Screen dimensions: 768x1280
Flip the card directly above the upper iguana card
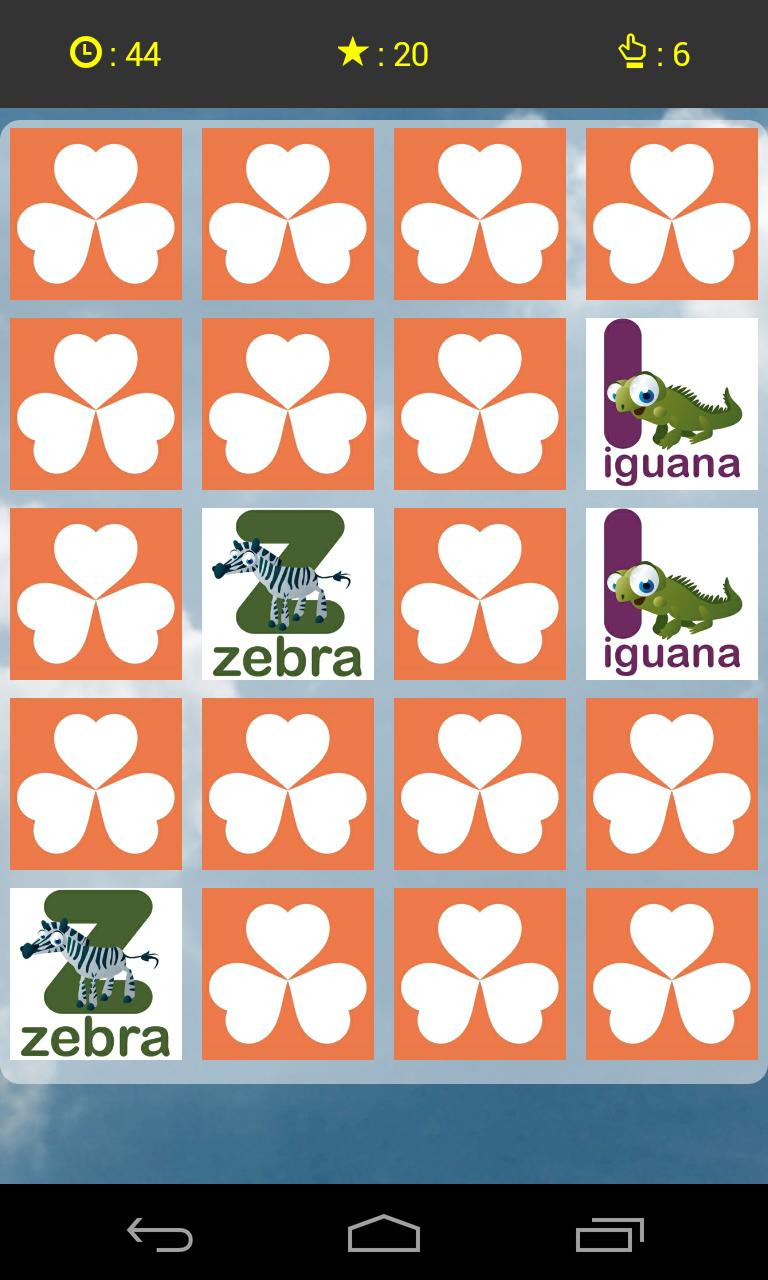tap(672, 214)
